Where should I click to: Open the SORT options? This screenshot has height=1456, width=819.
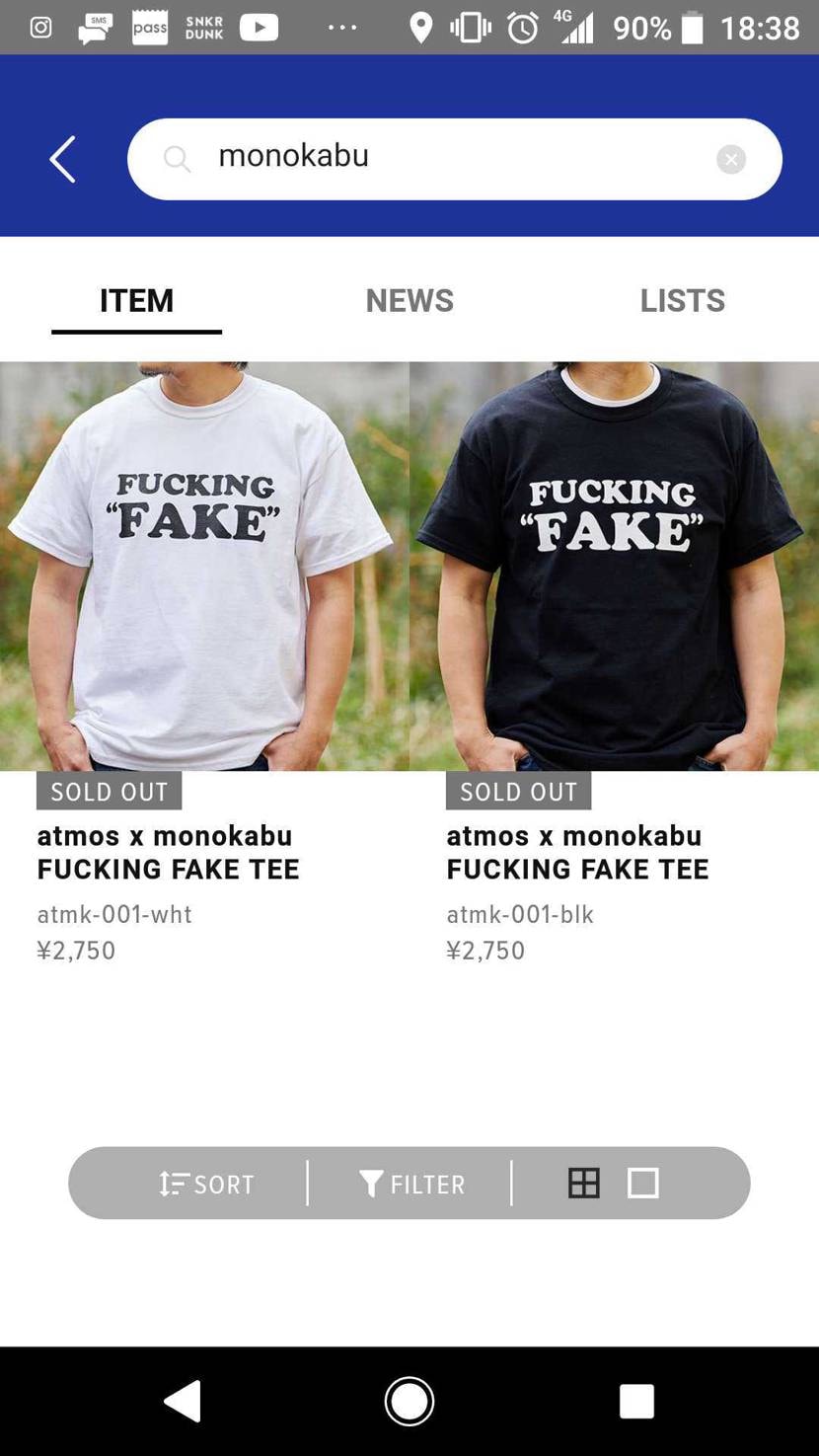[x=206, y=1183]
